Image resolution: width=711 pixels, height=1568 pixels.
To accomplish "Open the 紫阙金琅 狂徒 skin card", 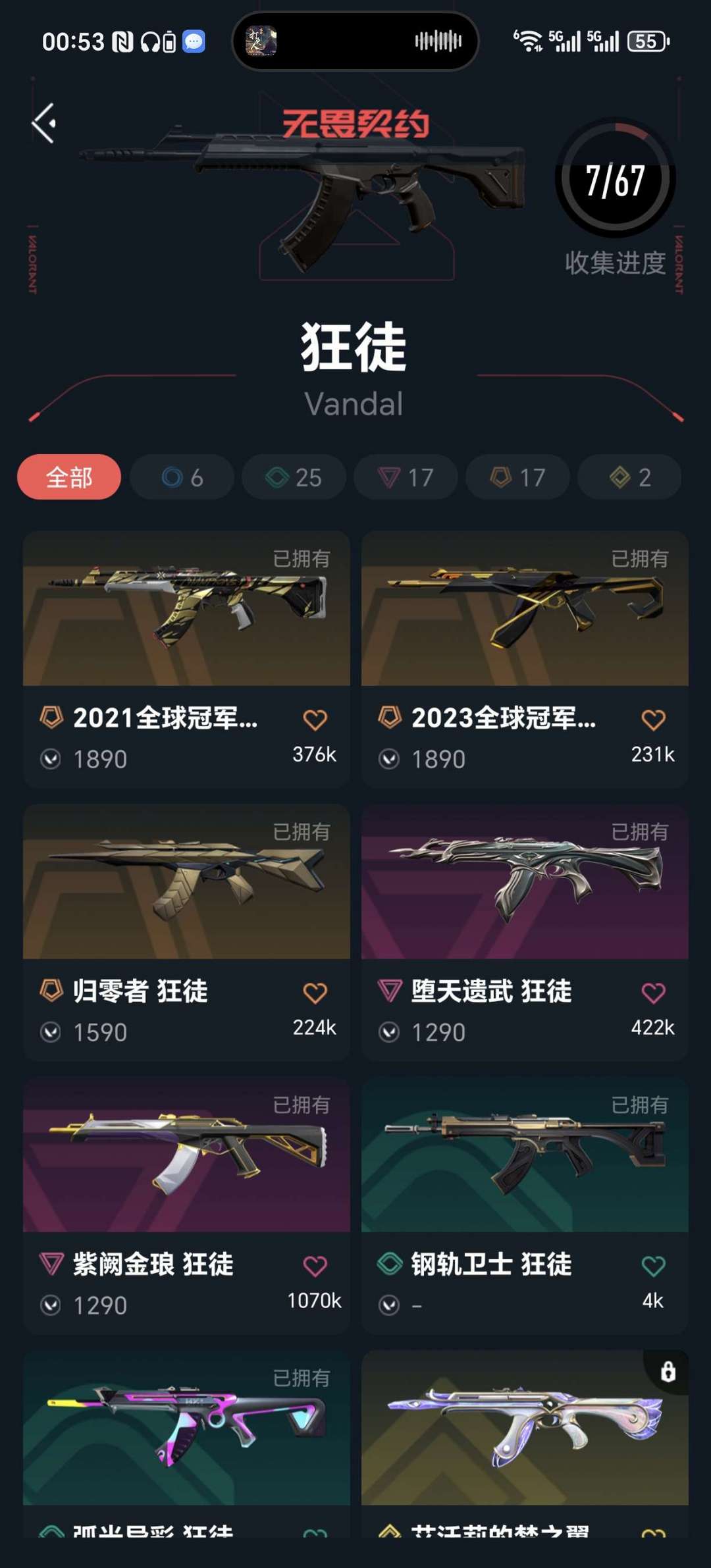I will tap(186, 1205).
